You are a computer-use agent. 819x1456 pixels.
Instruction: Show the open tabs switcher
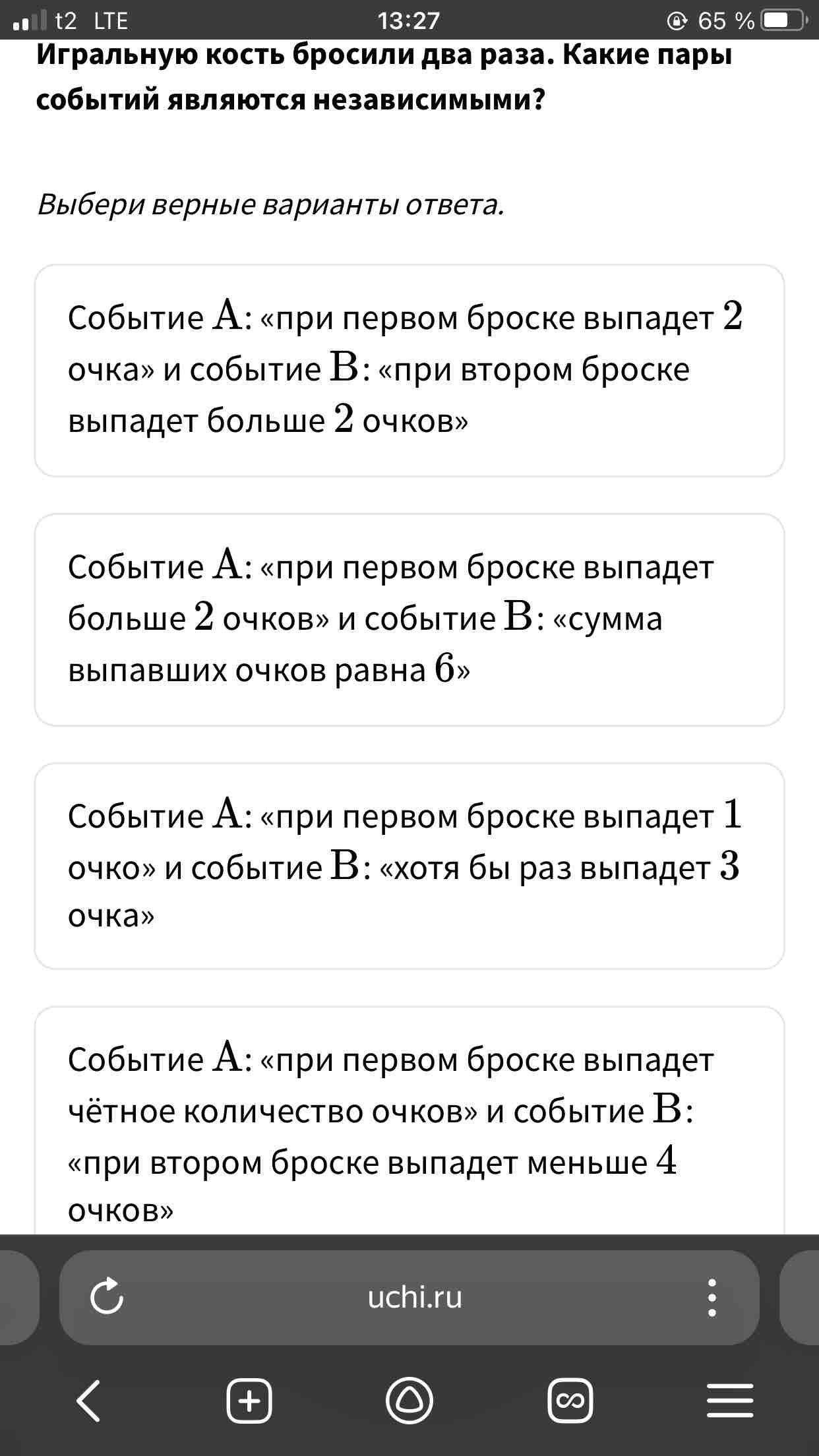[570, 1401]
